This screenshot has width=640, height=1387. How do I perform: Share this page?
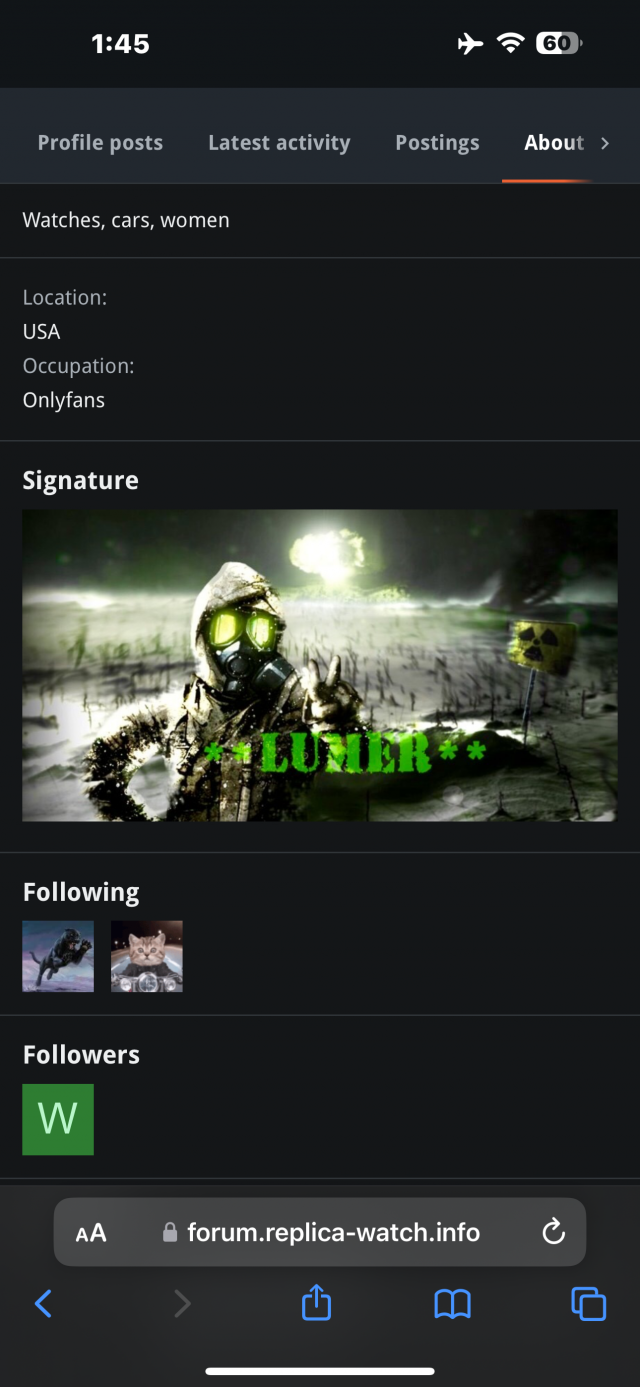(x=316, y=1303)
